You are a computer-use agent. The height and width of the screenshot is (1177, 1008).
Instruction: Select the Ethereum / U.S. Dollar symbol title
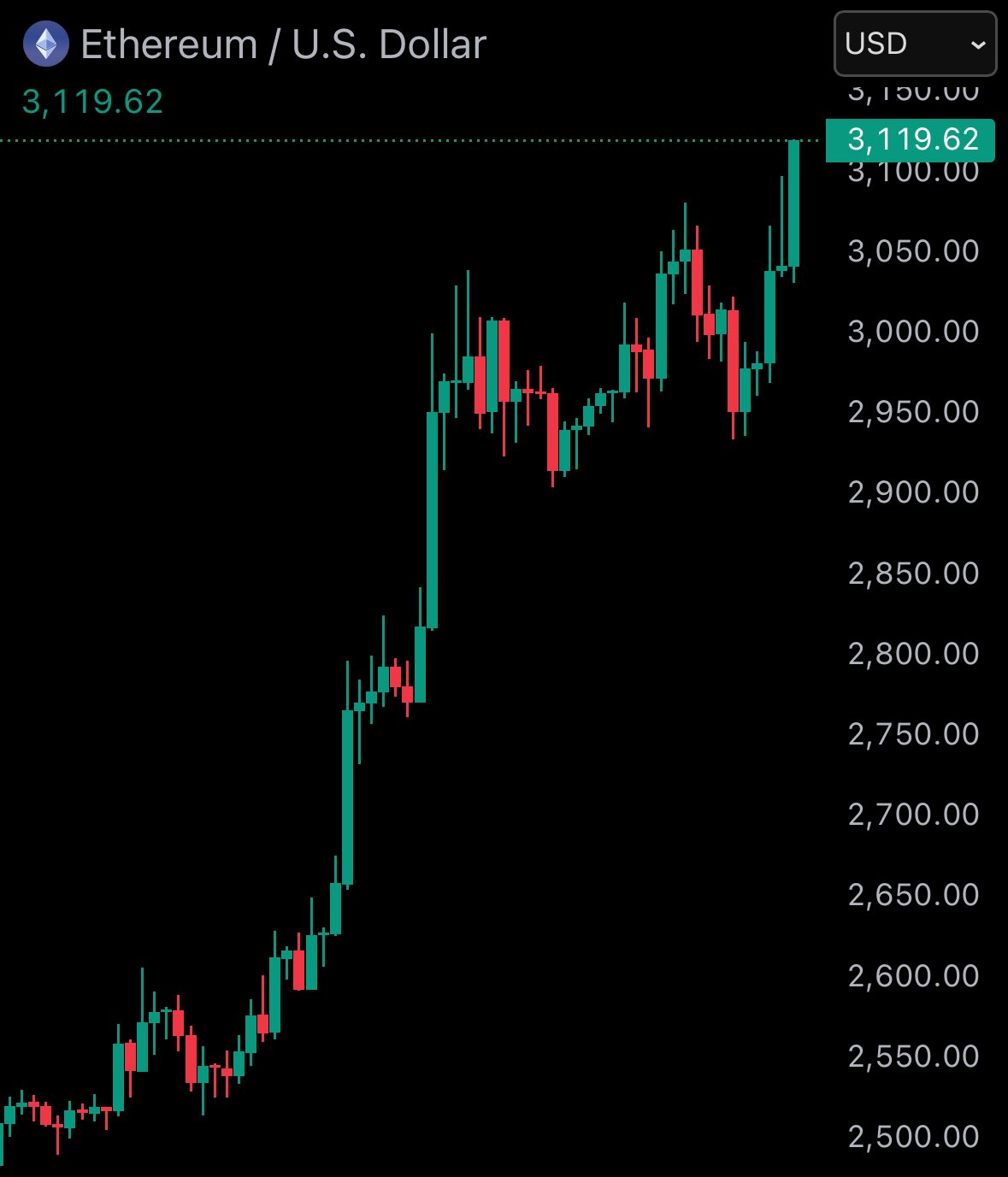(x=282, y=44)
